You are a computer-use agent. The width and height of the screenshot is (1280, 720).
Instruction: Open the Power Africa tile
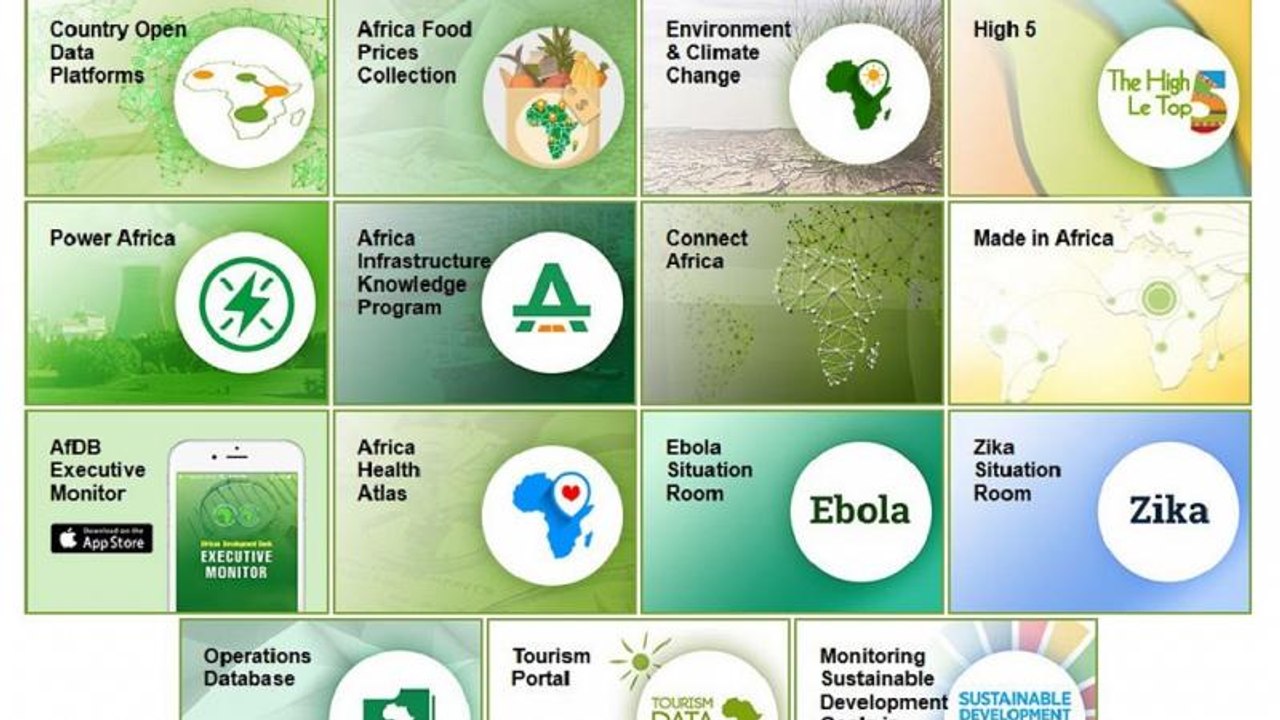tap(177, 303)
